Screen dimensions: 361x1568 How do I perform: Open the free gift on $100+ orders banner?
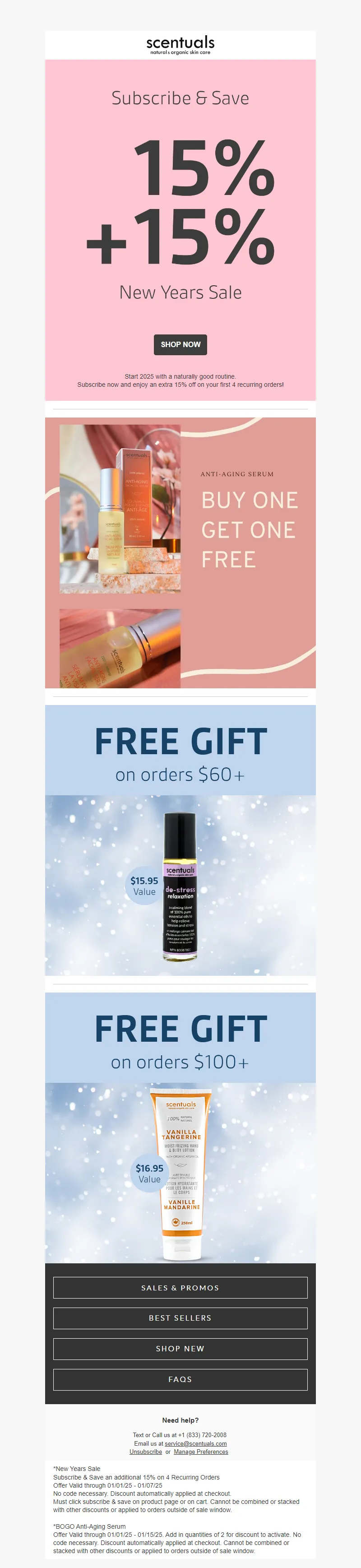(180, 1127)
